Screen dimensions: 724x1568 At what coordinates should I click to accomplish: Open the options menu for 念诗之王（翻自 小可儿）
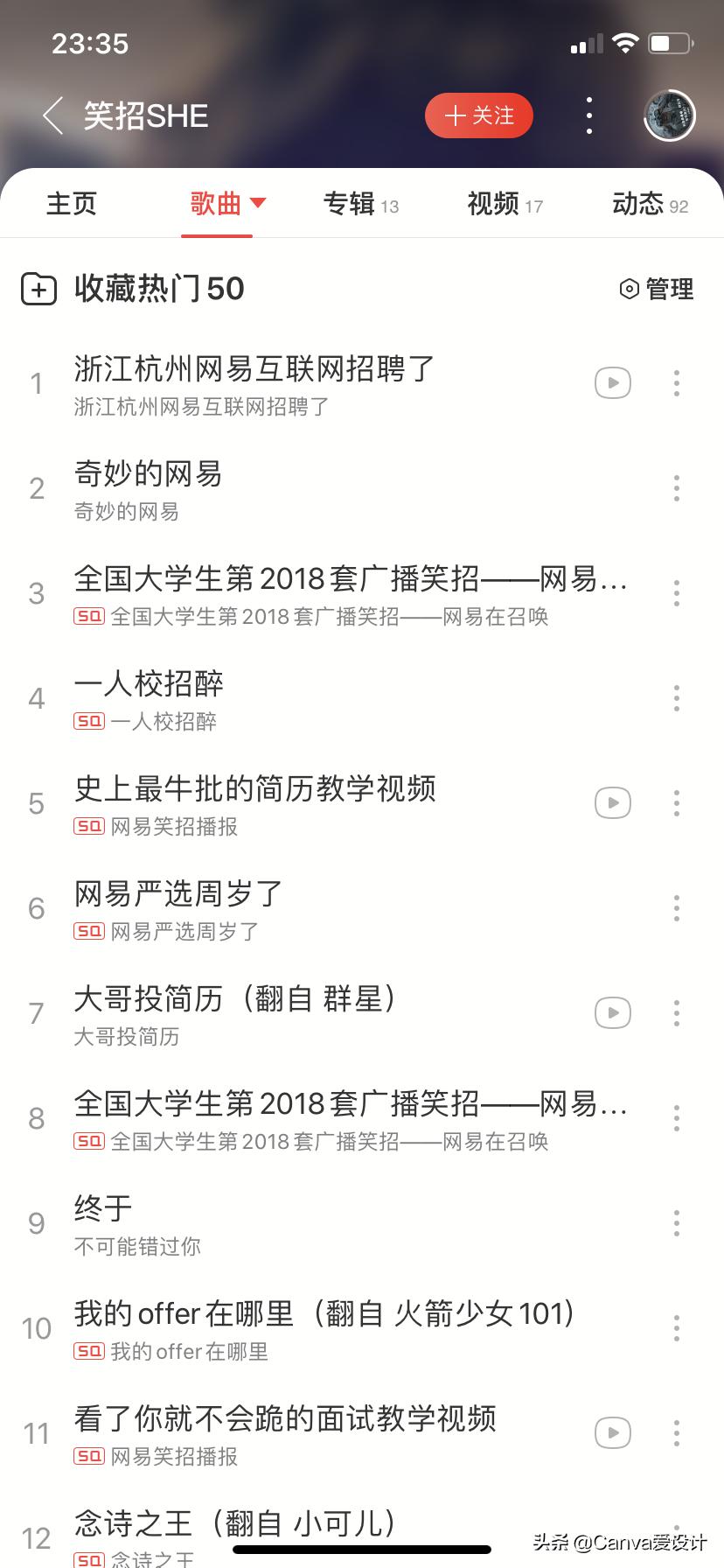tap(676, 1537)
